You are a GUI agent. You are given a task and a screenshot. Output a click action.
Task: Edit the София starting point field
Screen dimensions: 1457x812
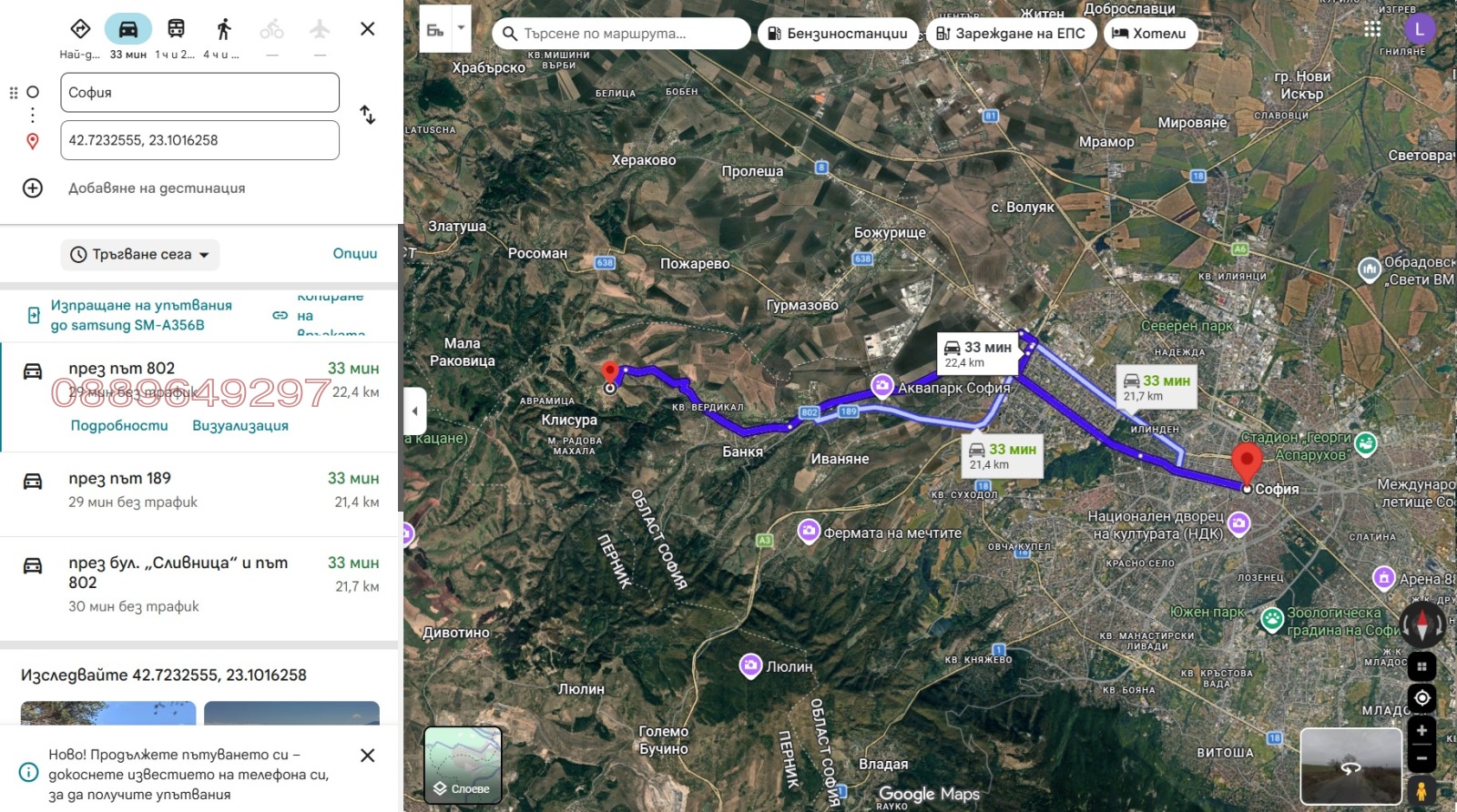(x=199, y=93)
